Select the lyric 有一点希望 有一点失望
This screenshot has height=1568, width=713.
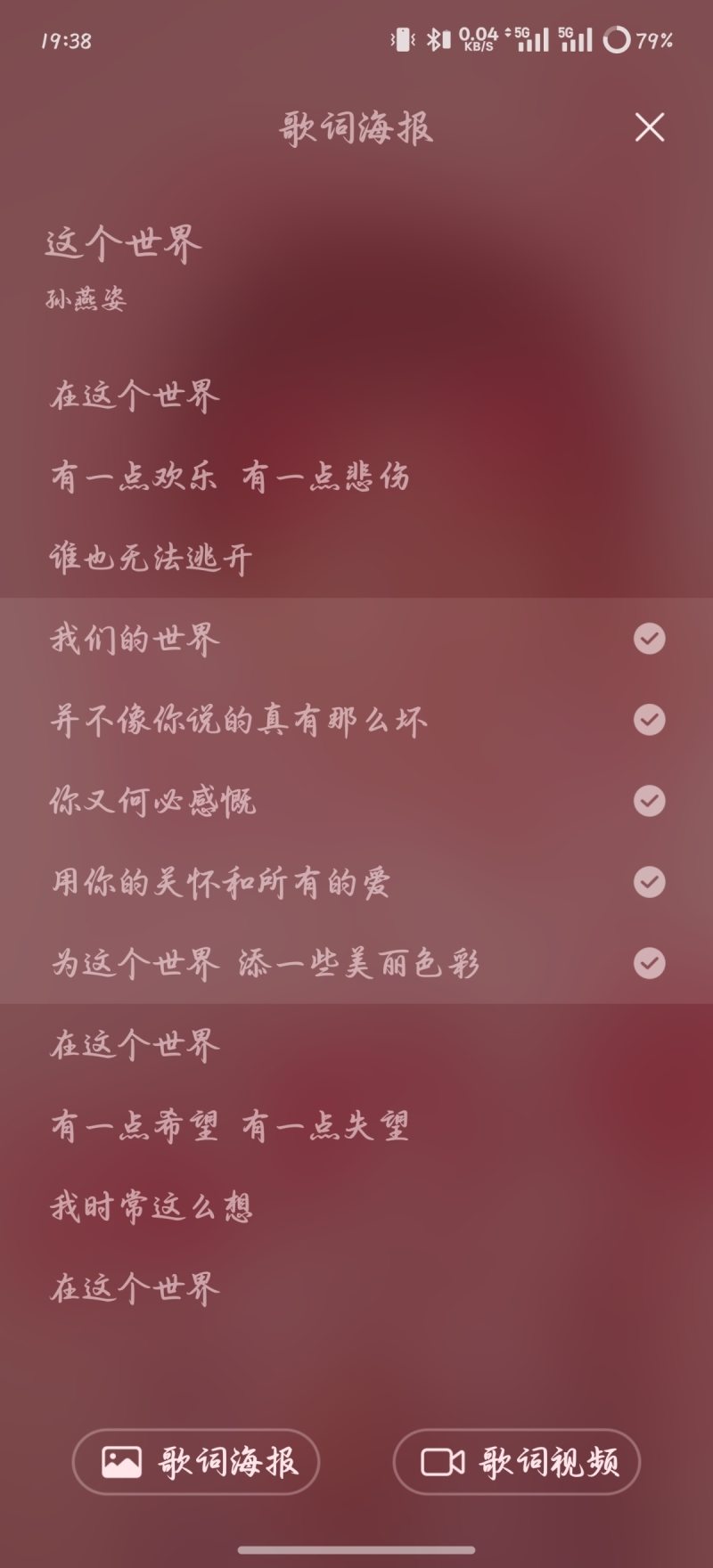(x=230, y=1126)
